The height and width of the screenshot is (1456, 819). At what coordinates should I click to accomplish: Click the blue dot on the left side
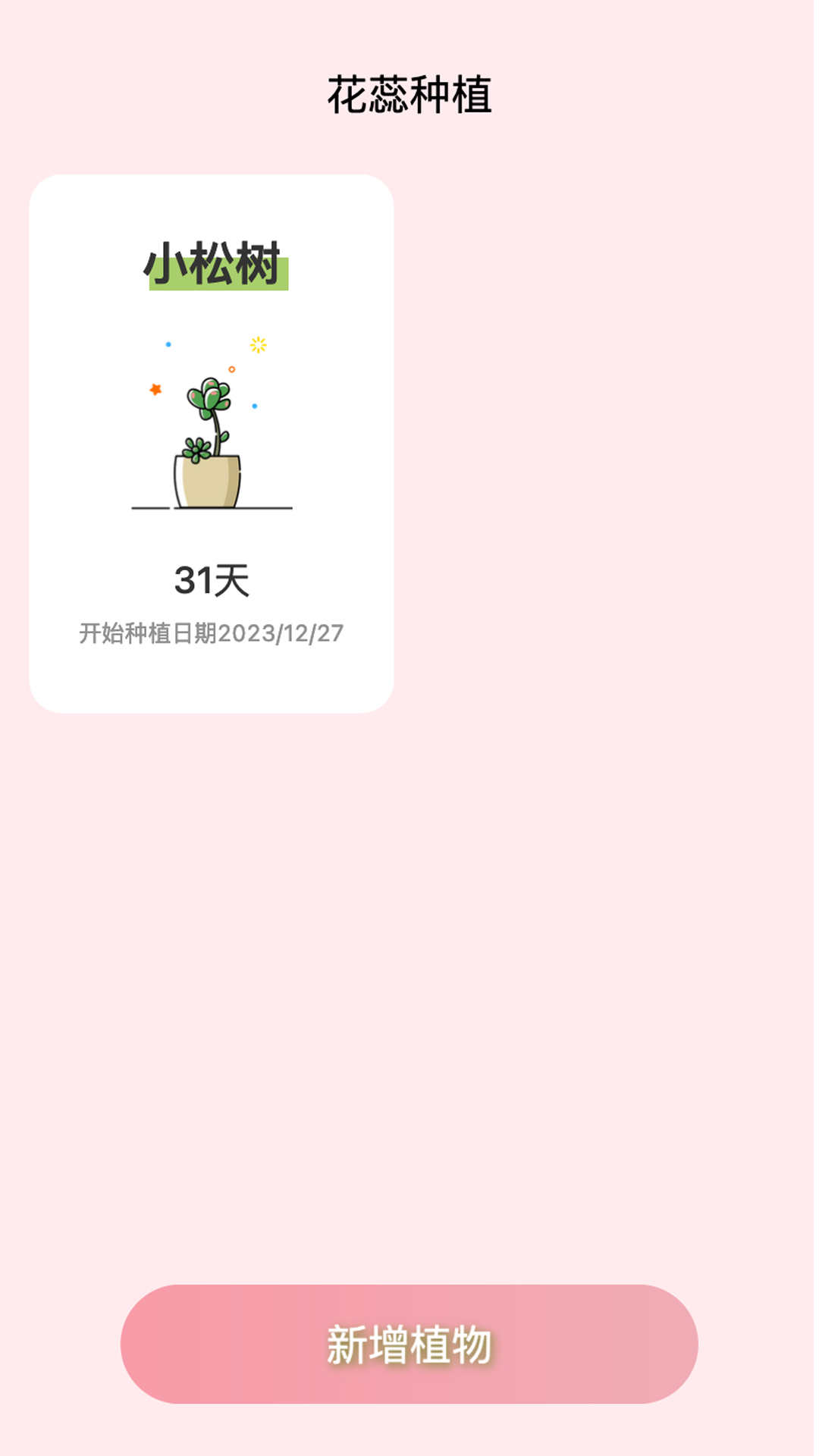click(168, 344)
